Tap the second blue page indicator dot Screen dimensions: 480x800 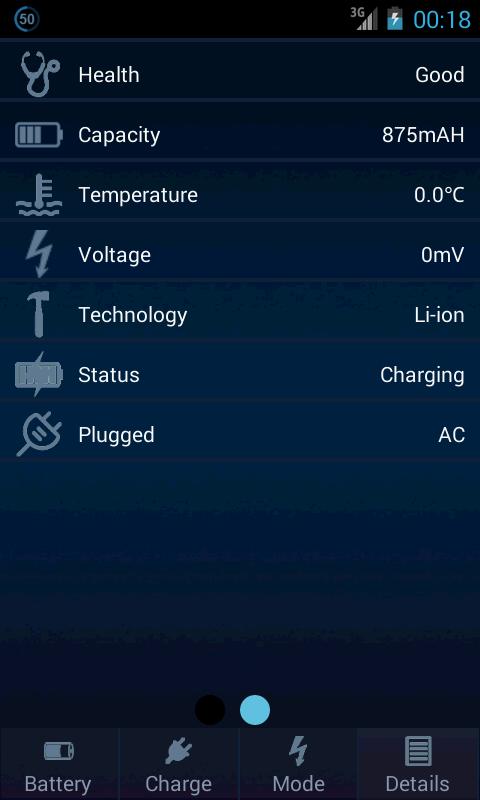pos(255,710)
